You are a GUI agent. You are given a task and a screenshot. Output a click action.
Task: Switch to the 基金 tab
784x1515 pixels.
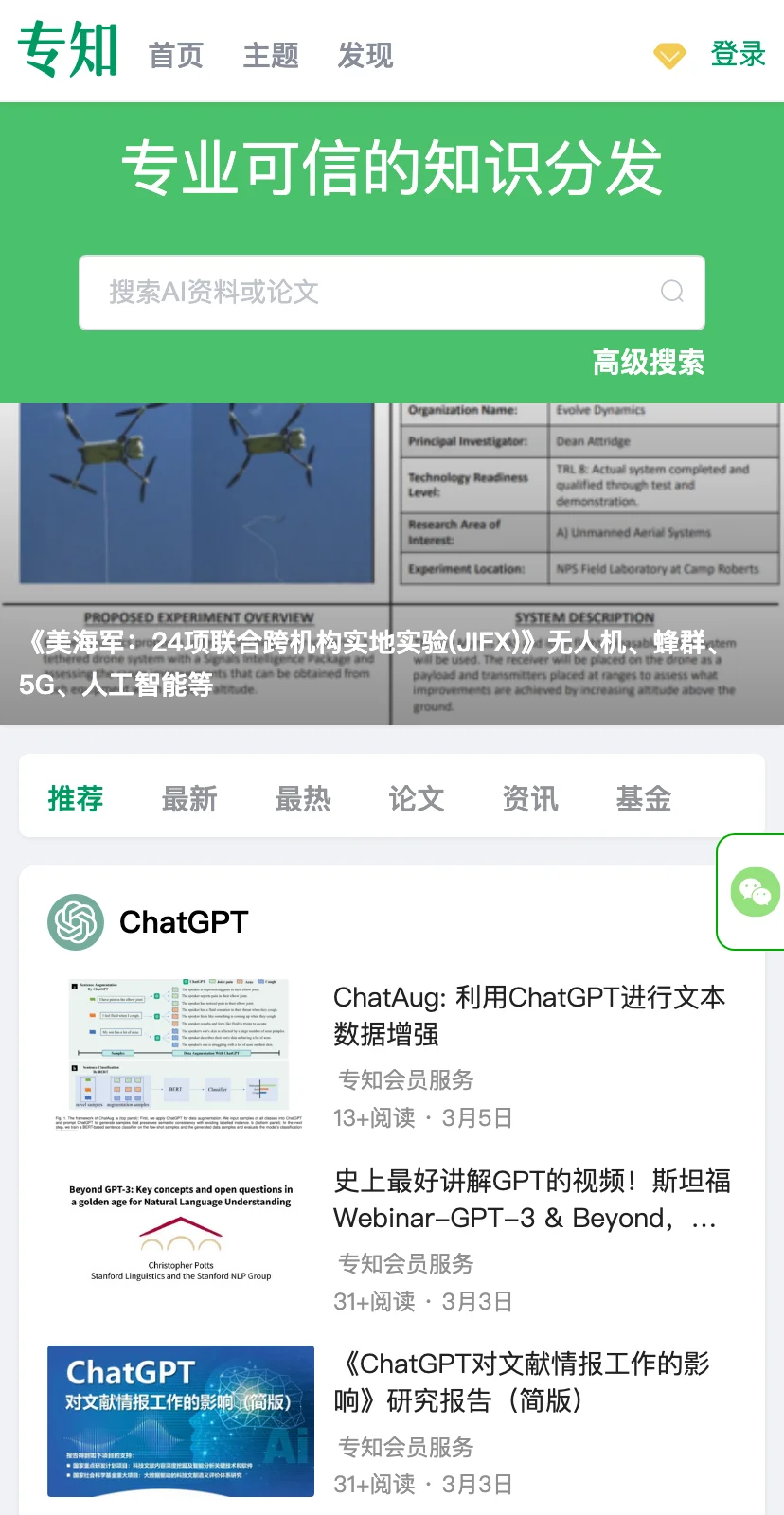point(644,798)
